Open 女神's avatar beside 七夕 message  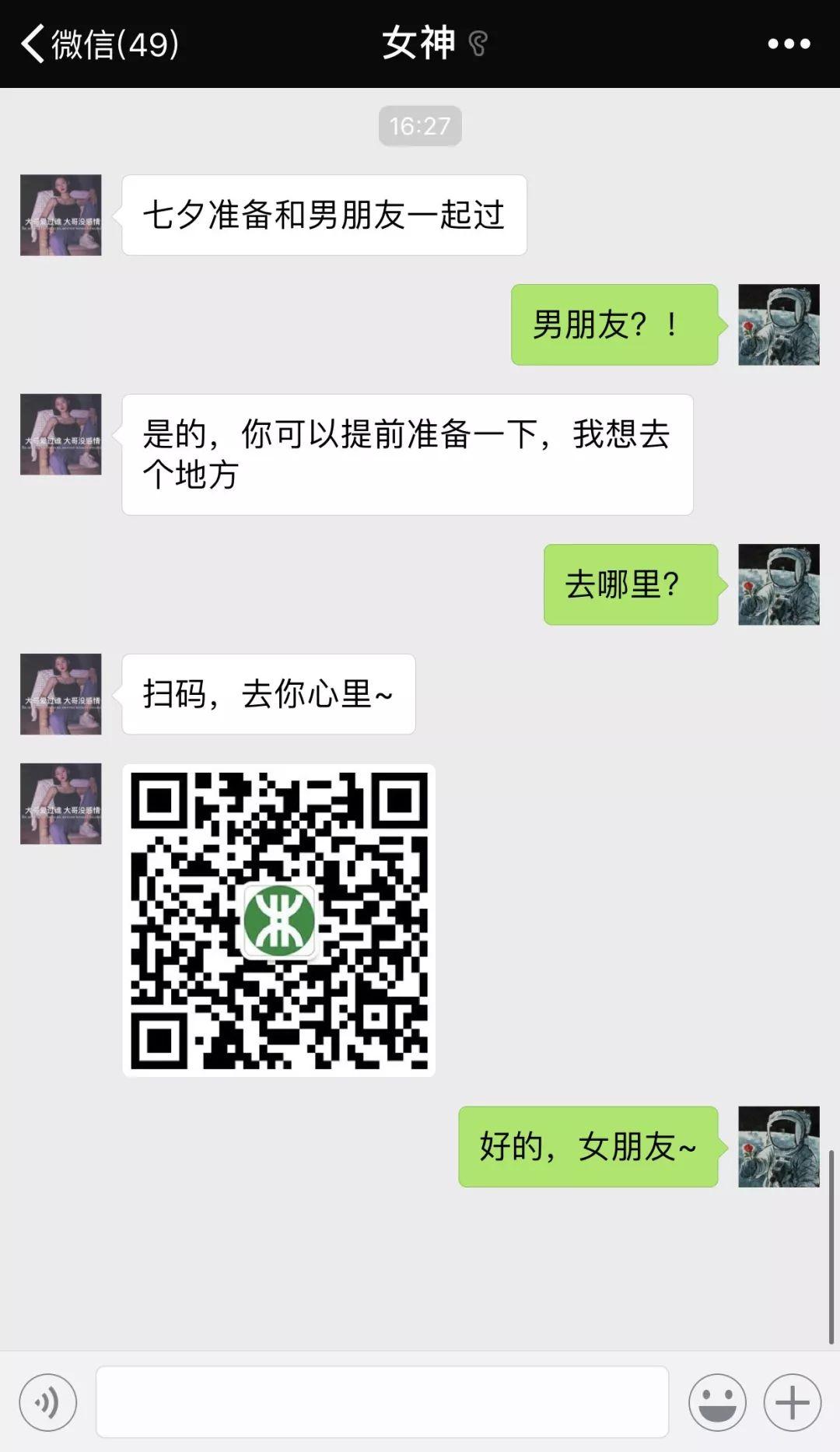[x=61, y=216]
